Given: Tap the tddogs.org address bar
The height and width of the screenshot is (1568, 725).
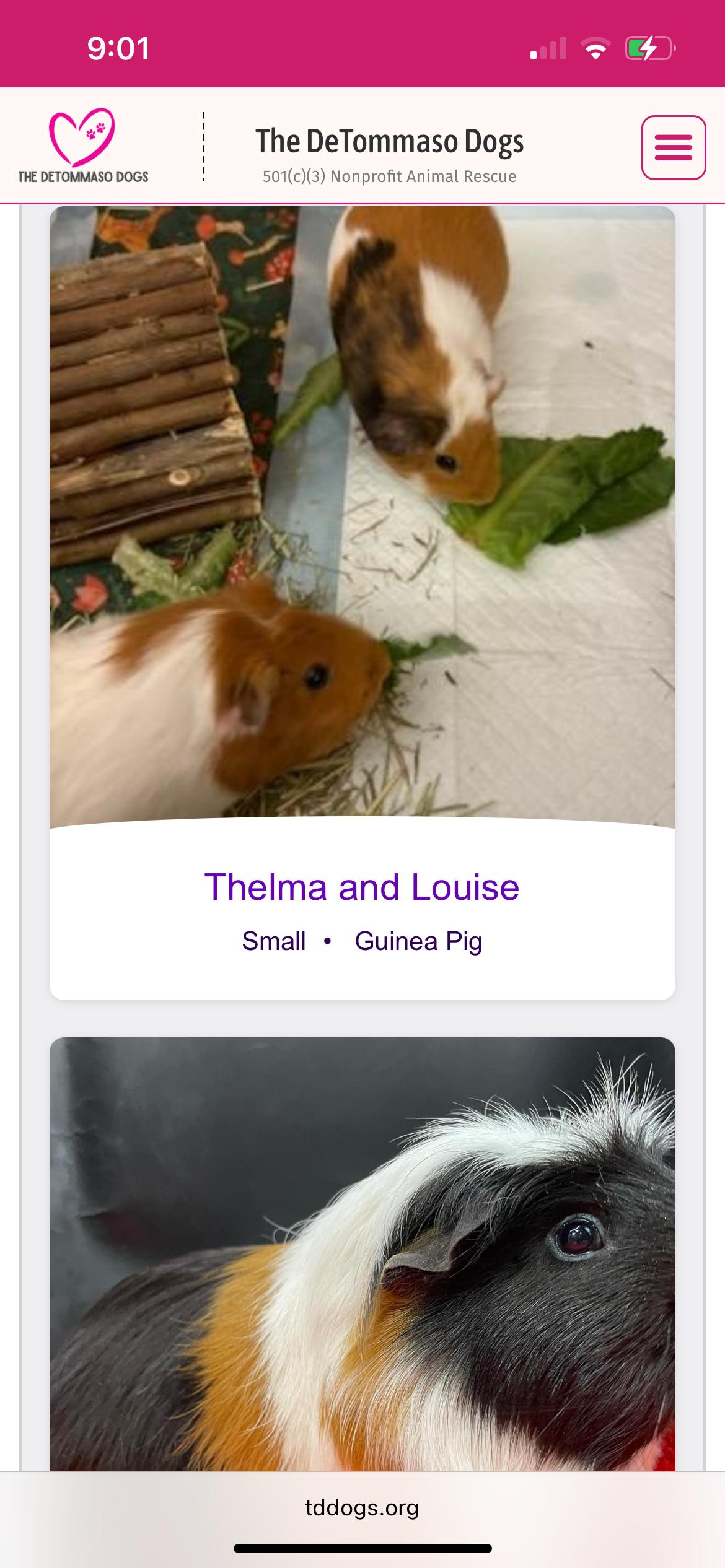Looking at the screenshot, I should pyautogui.click(x=362, y=1507).
